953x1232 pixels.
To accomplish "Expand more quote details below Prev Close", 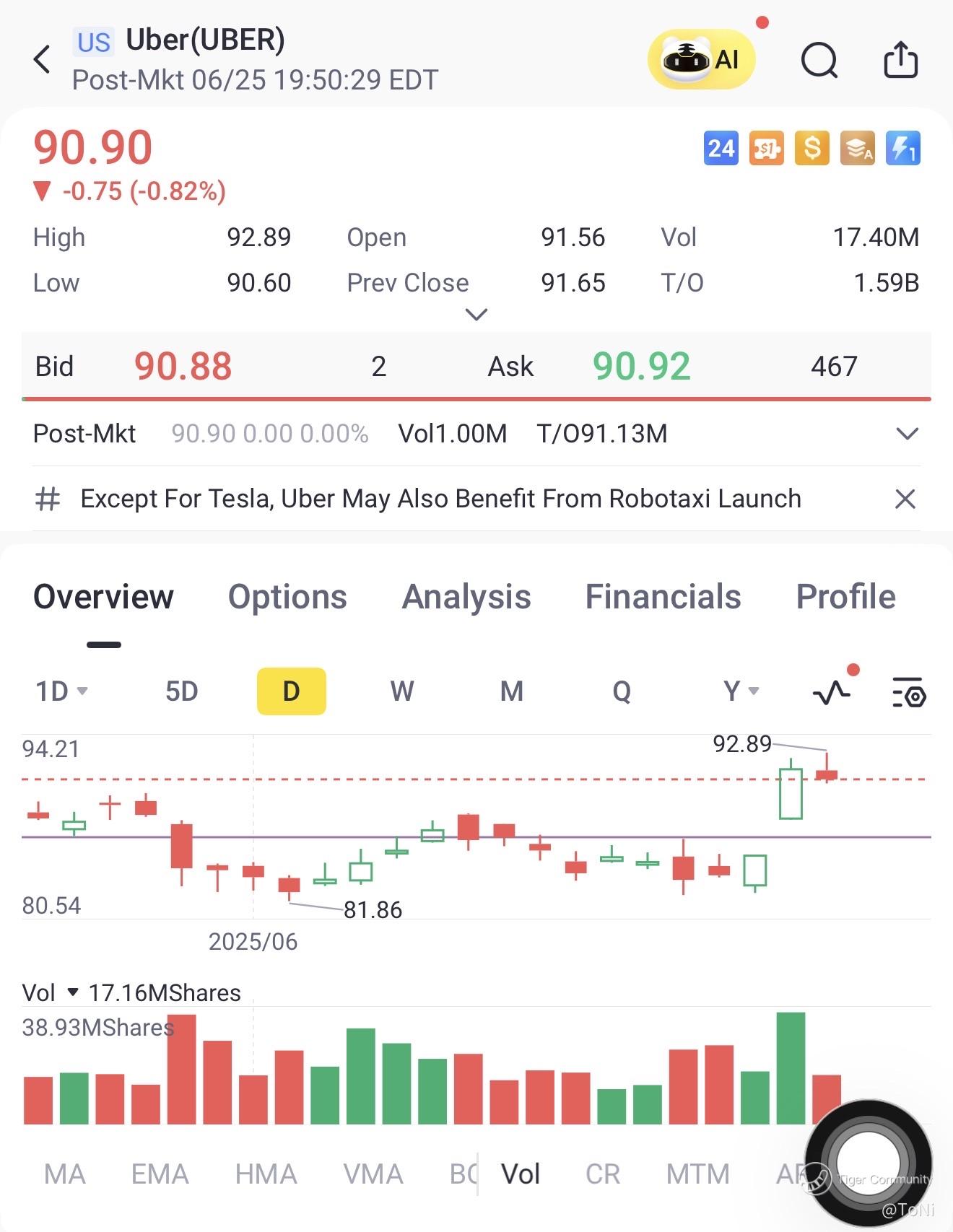I will click(x=476, y=314).
